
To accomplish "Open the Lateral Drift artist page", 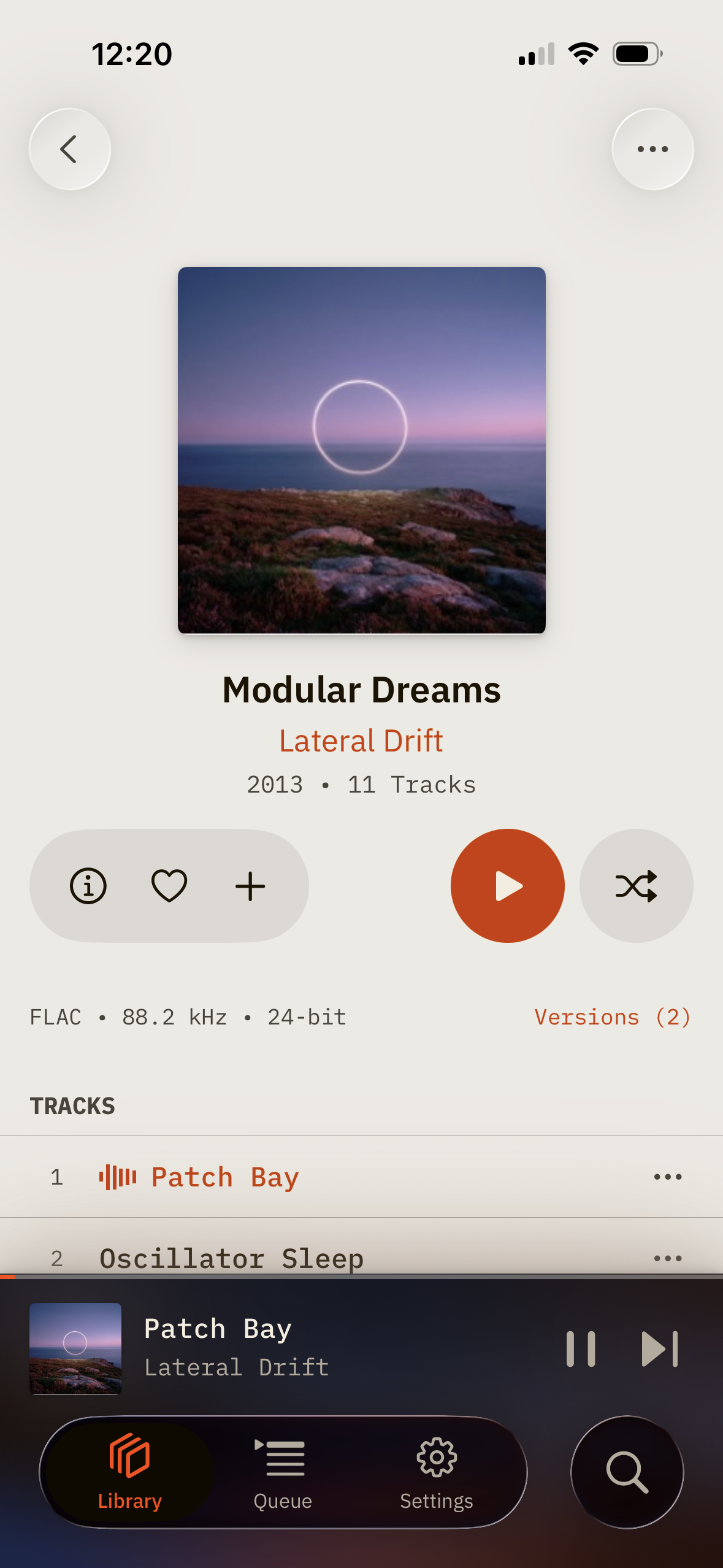I will 361,740.
